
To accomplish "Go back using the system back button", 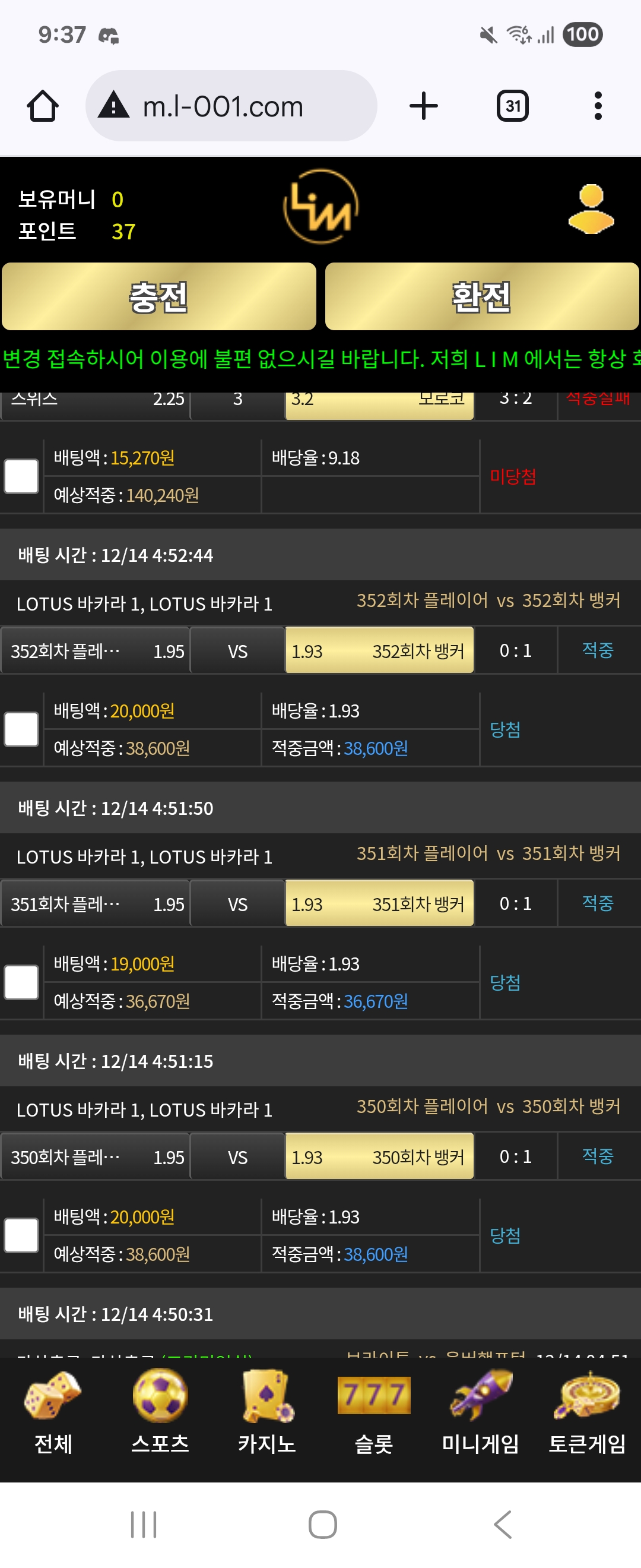I will coord(502,1524).
